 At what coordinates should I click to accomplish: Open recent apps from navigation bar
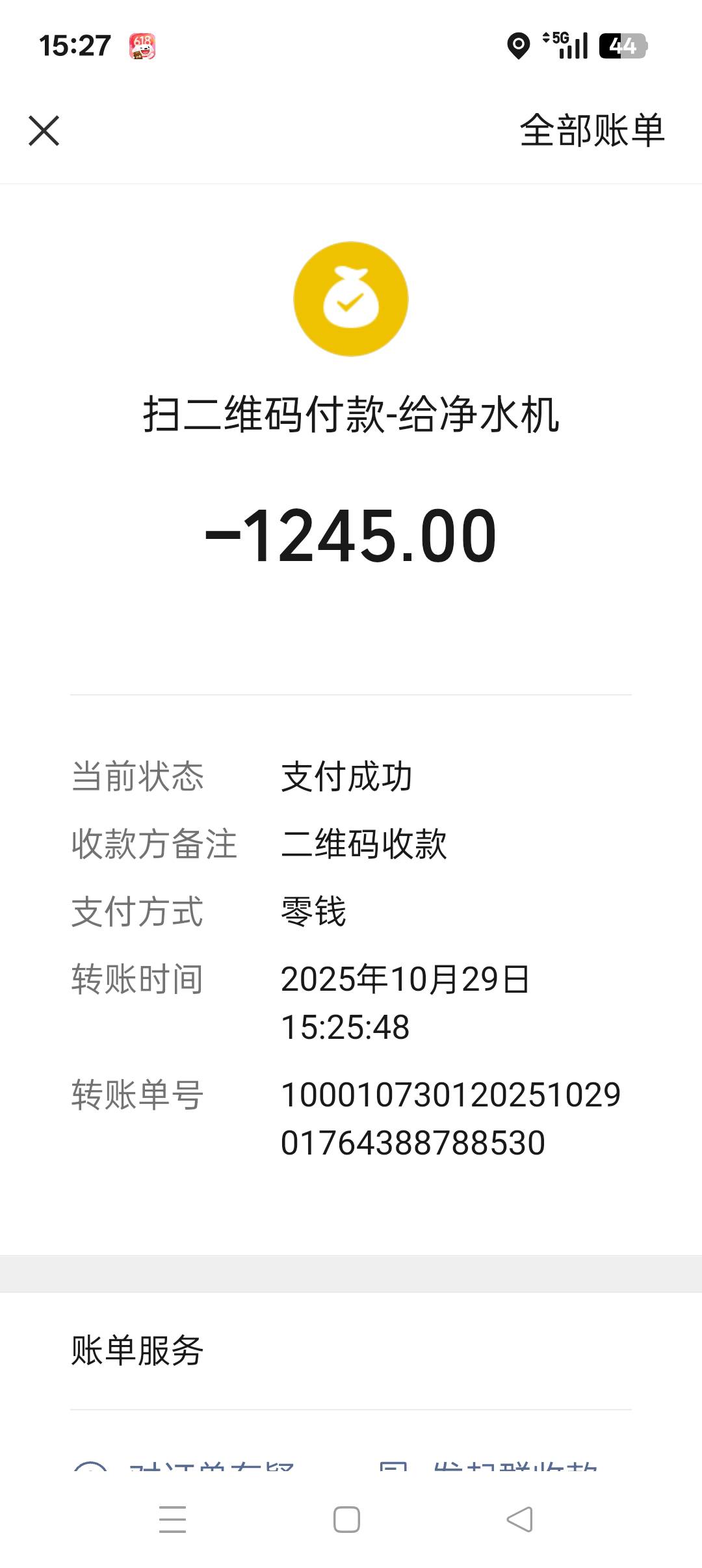[173, 1519]
